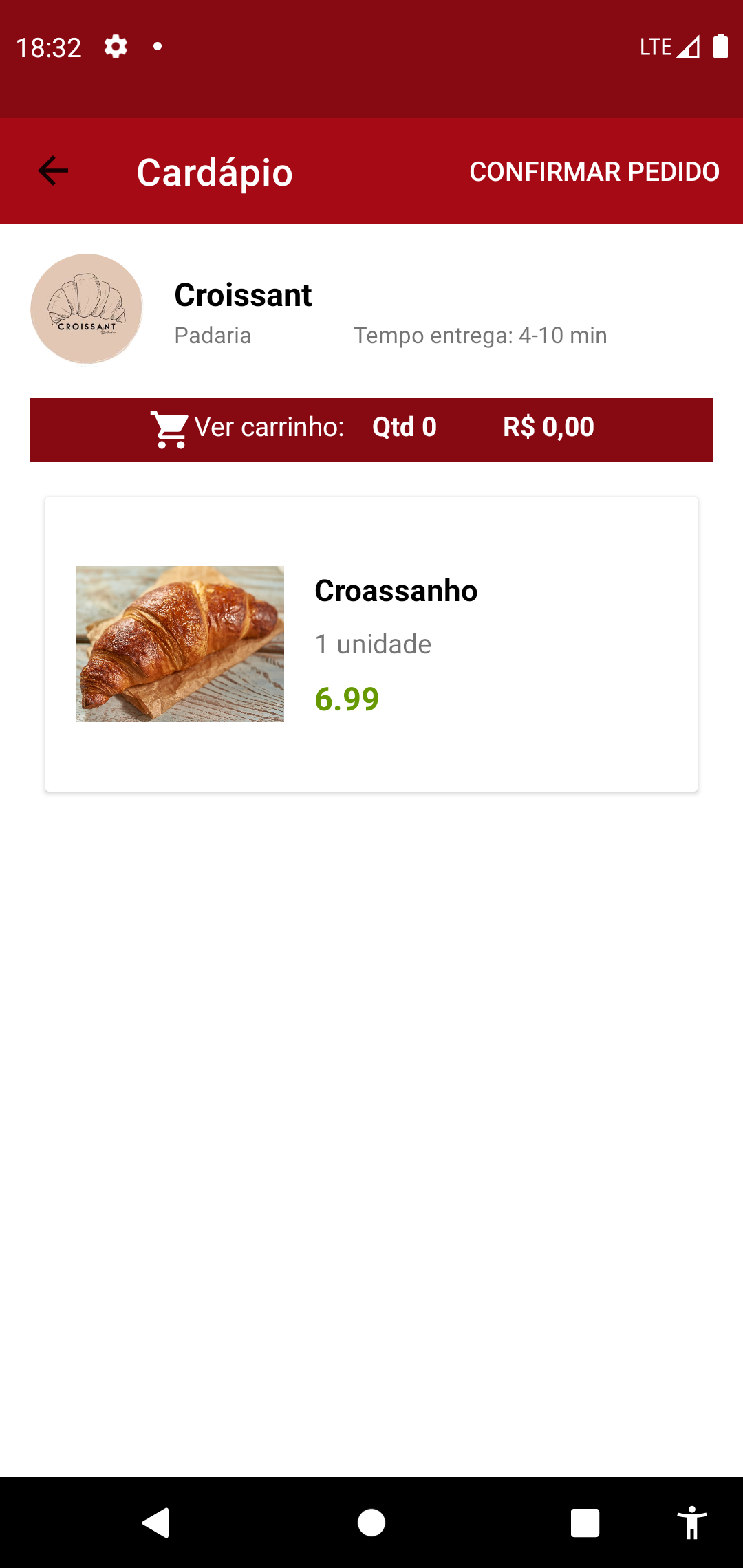Image resolution: width=743 pixels, height=1568 pixels.
Task: Select CONFIRMAR PEDIDO
Action: (594, 172)
